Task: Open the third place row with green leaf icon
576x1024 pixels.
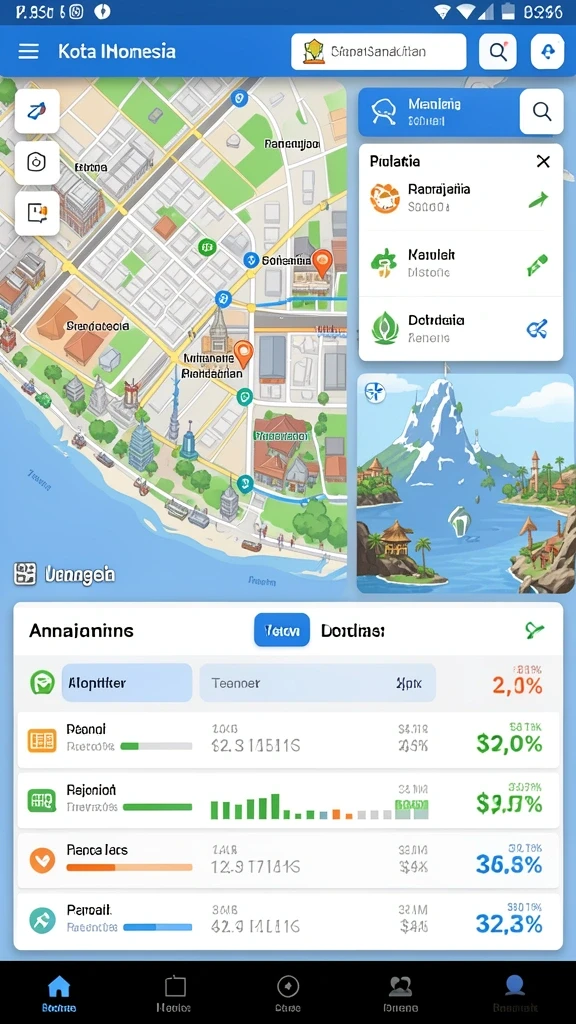Action: pyautogui.click(x=461, y=328)
